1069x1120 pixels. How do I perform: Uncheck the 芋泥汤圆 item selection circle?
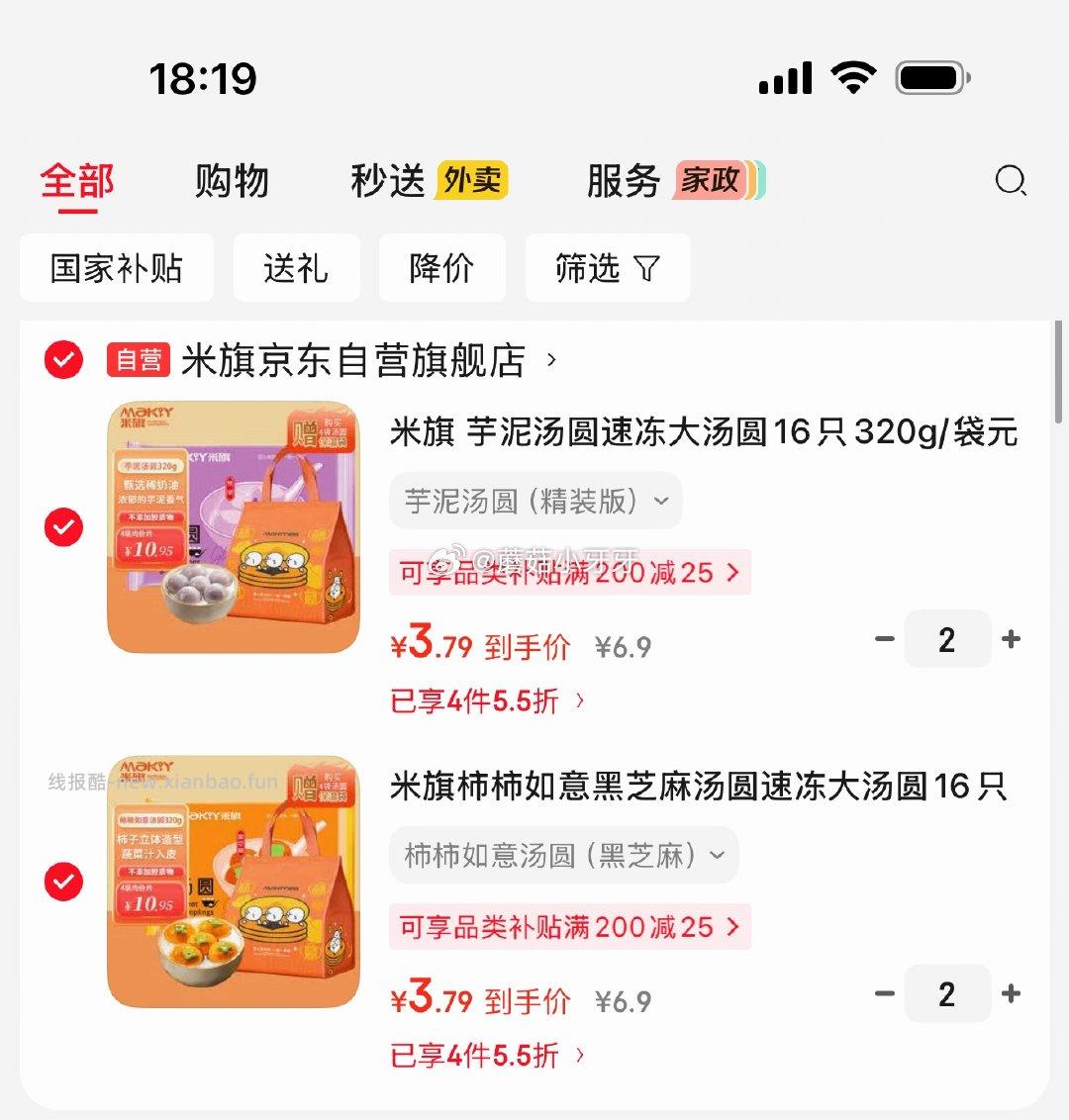point(62,528)
